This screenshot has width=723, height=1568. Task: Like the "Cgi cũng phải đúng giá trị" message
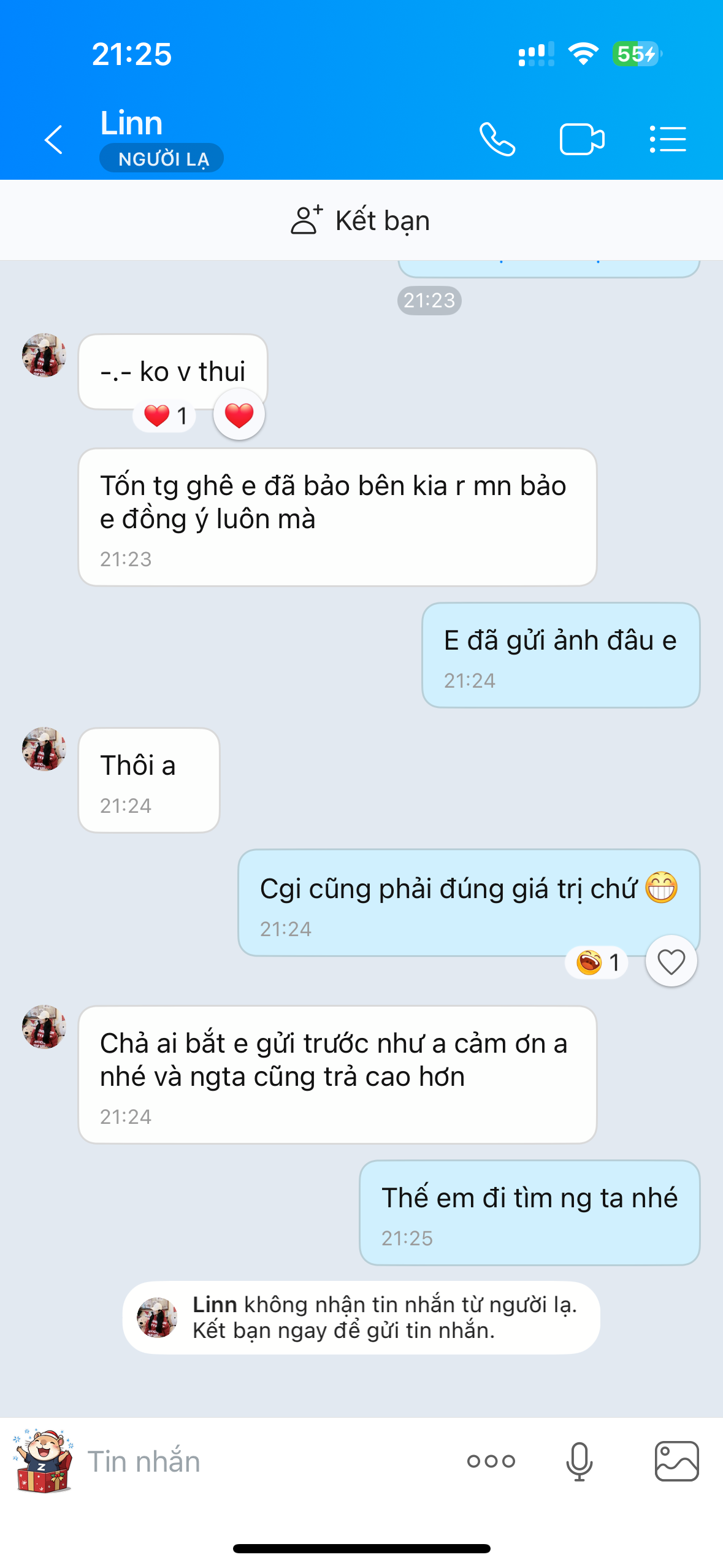coord(671,961)
